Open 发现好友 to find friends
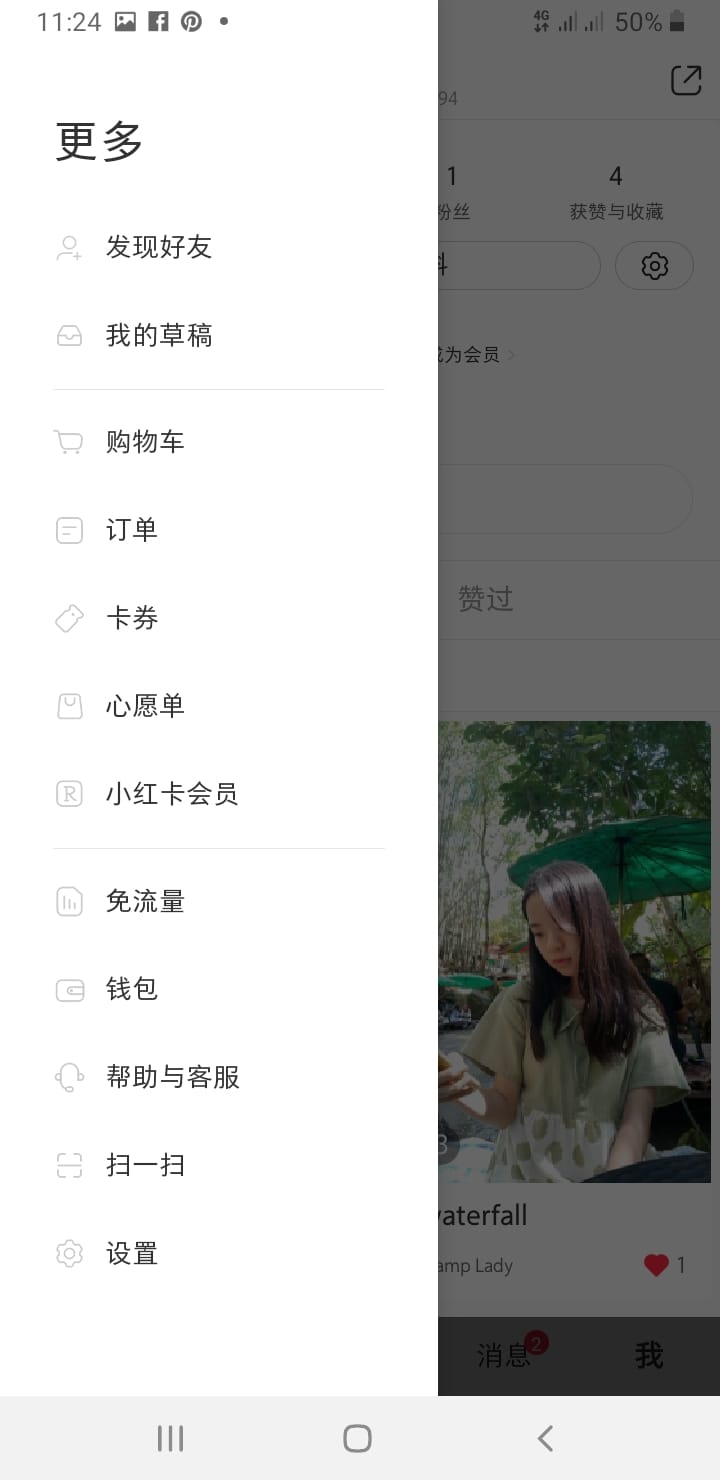 pos(158,248)
